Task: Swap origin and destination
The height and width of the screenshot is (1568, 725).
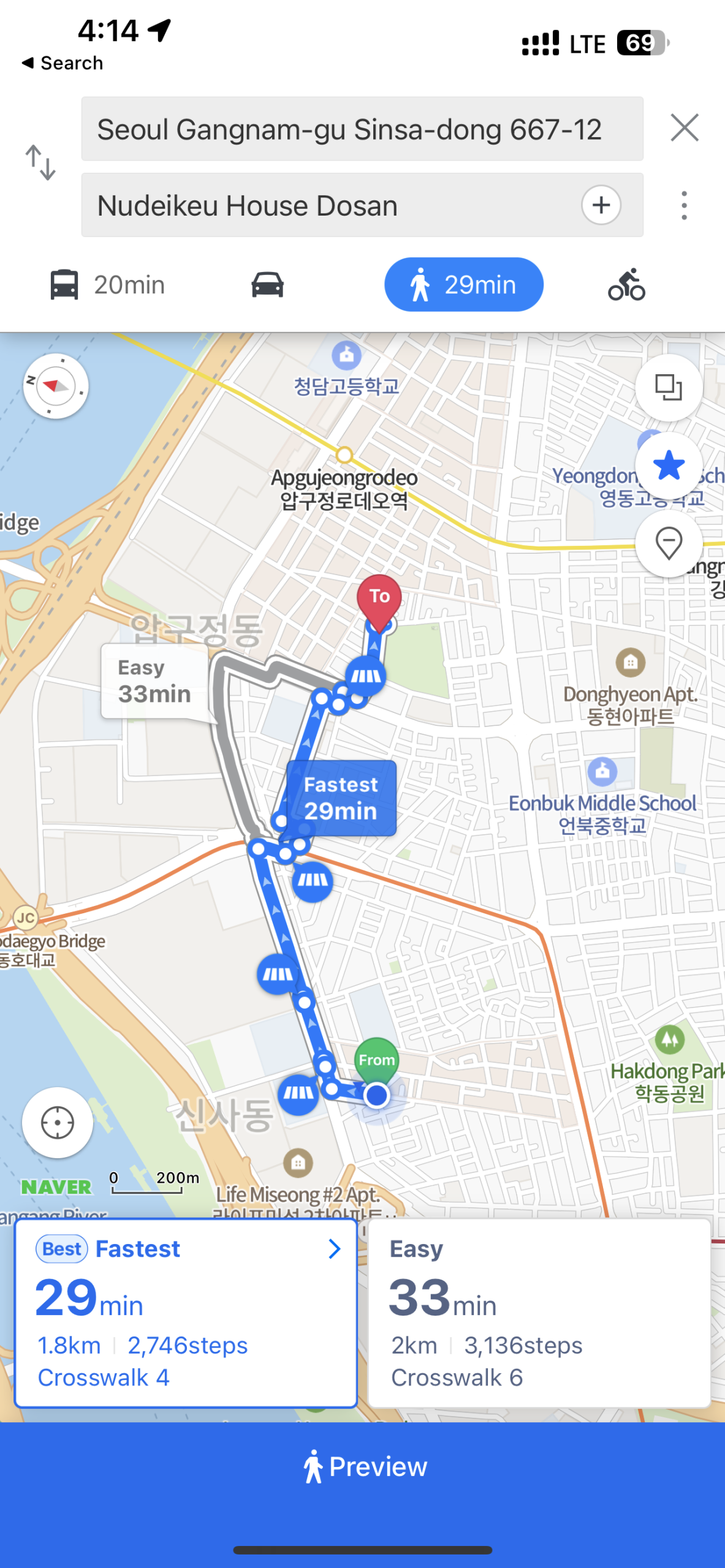Action: point(40,163)
